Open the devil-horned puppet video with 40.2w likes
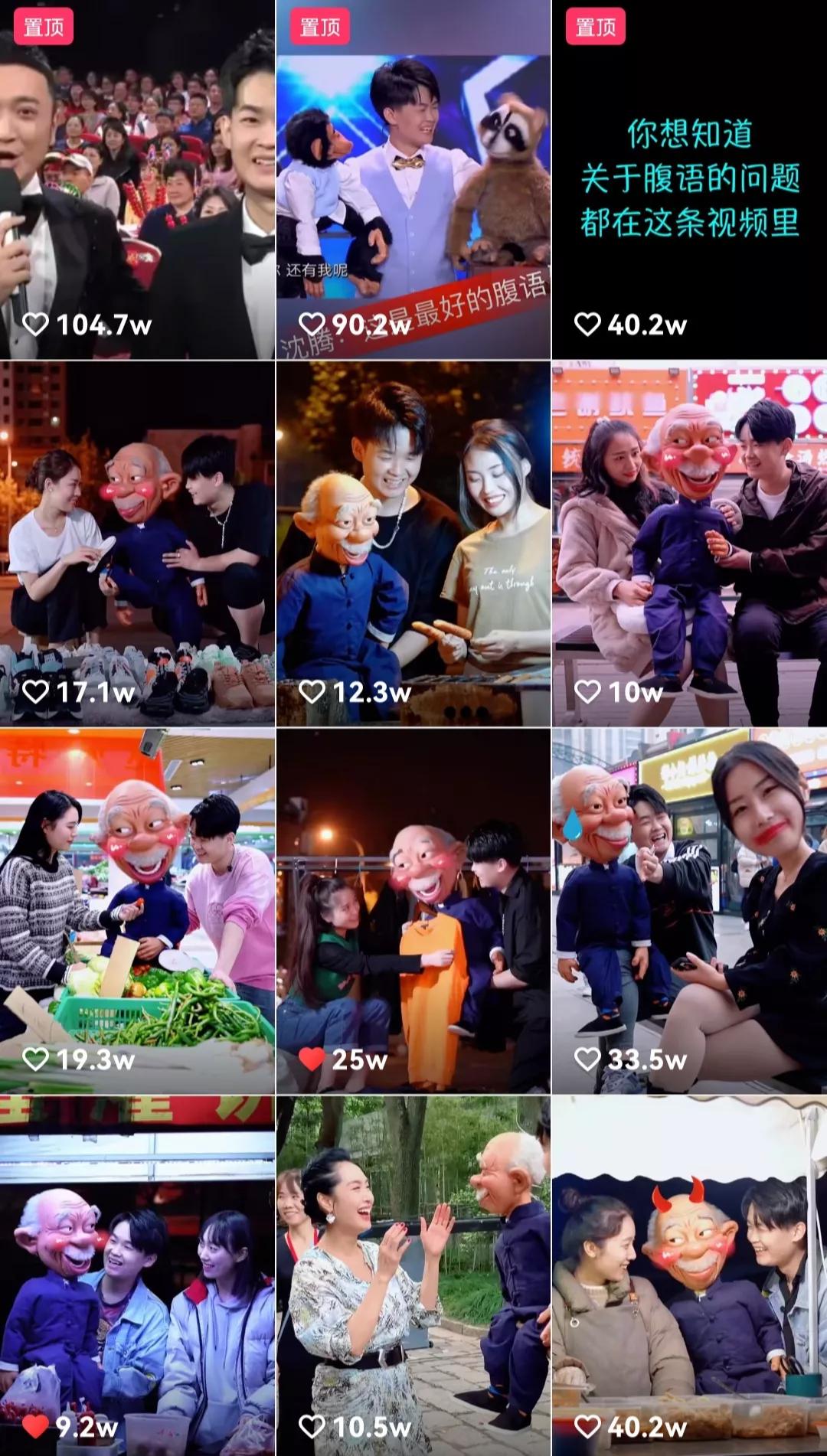The width and height of the screenshot is (827, 1456). [689, 1275]
